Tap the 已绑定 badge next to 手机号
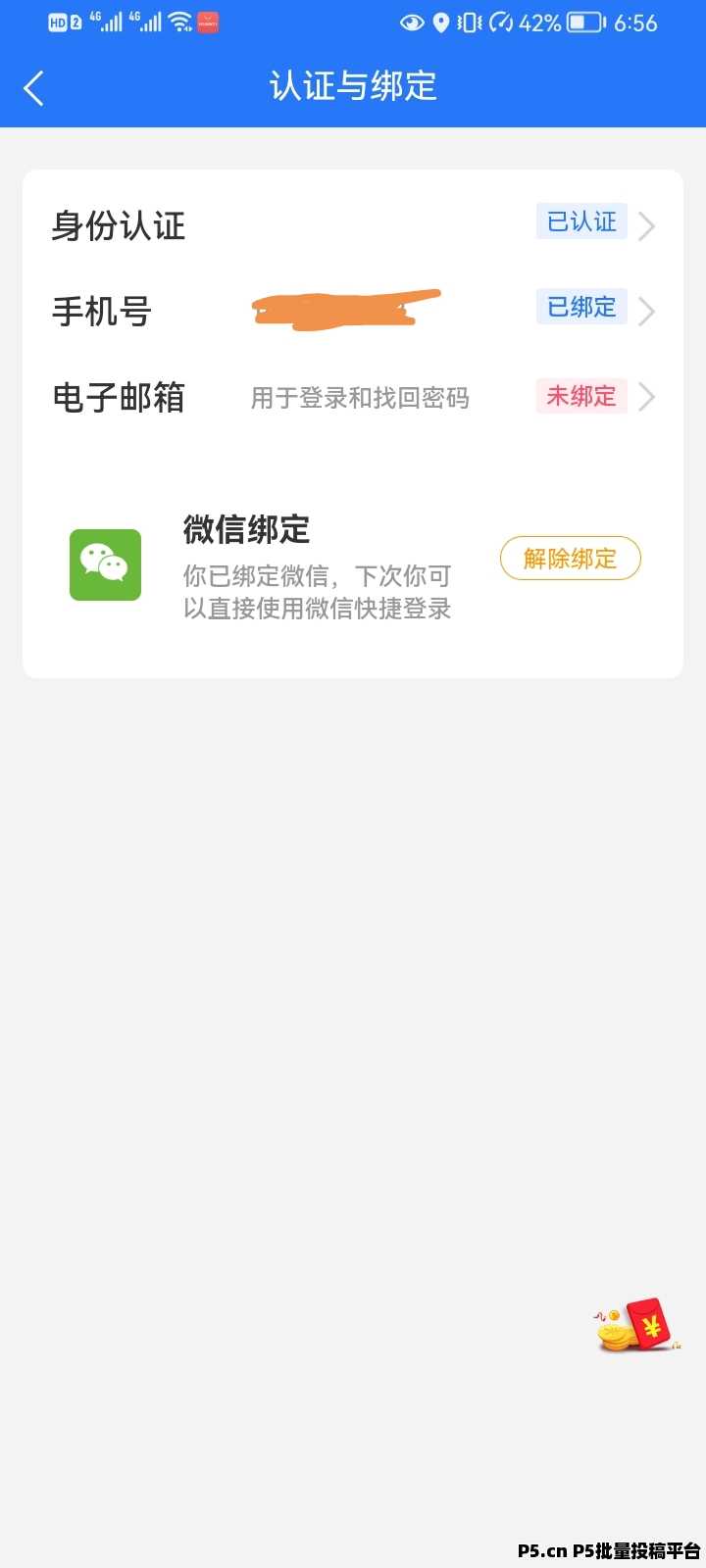 click(580, 307)
